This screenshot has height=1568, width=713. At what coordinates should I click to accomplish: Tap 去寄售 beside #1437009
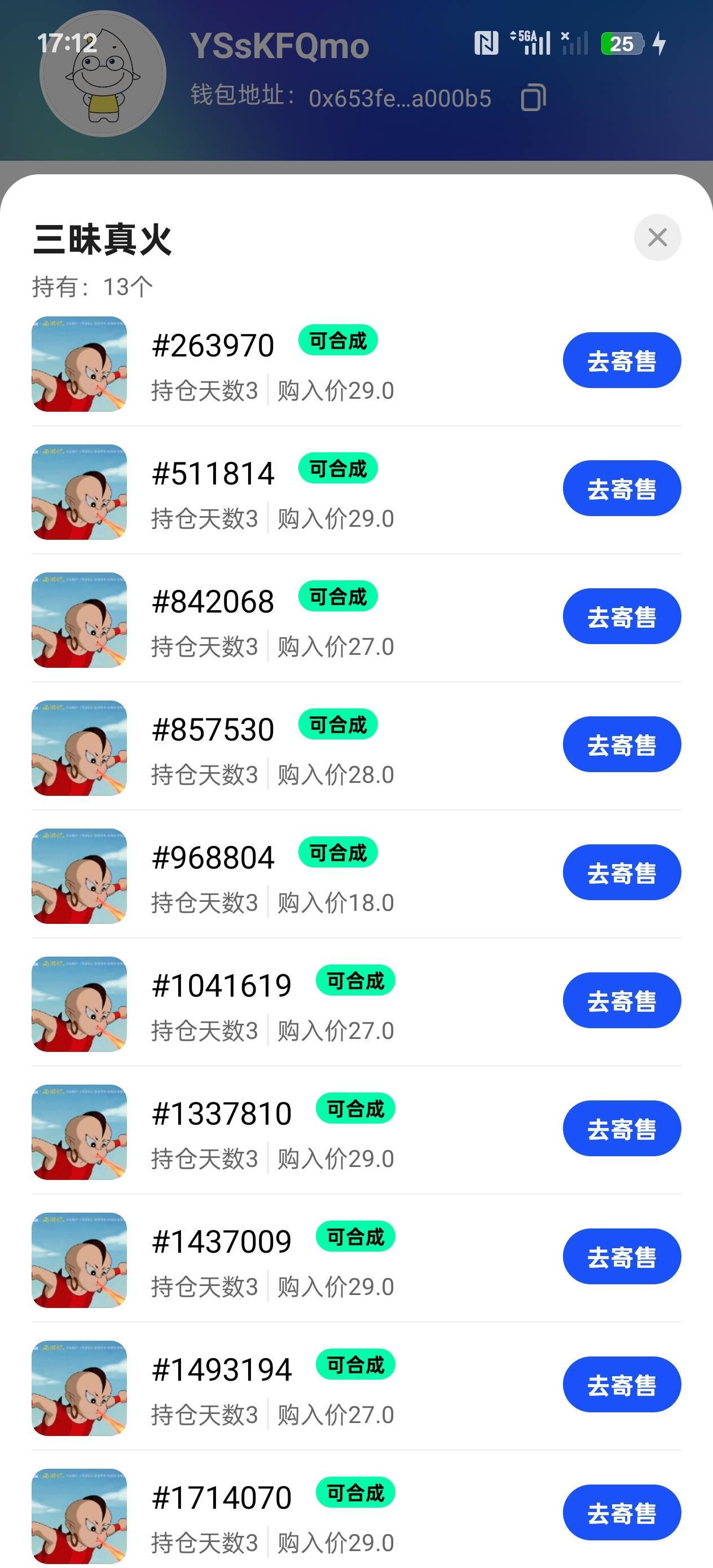click(621, 1256)
